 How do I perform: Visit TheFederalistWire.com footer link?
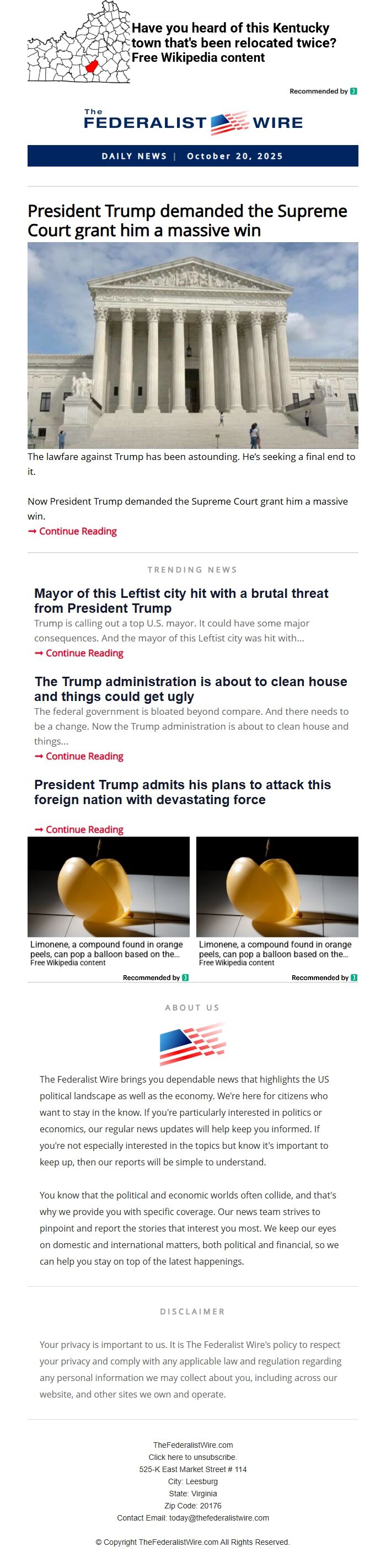tap(192, 1444)
